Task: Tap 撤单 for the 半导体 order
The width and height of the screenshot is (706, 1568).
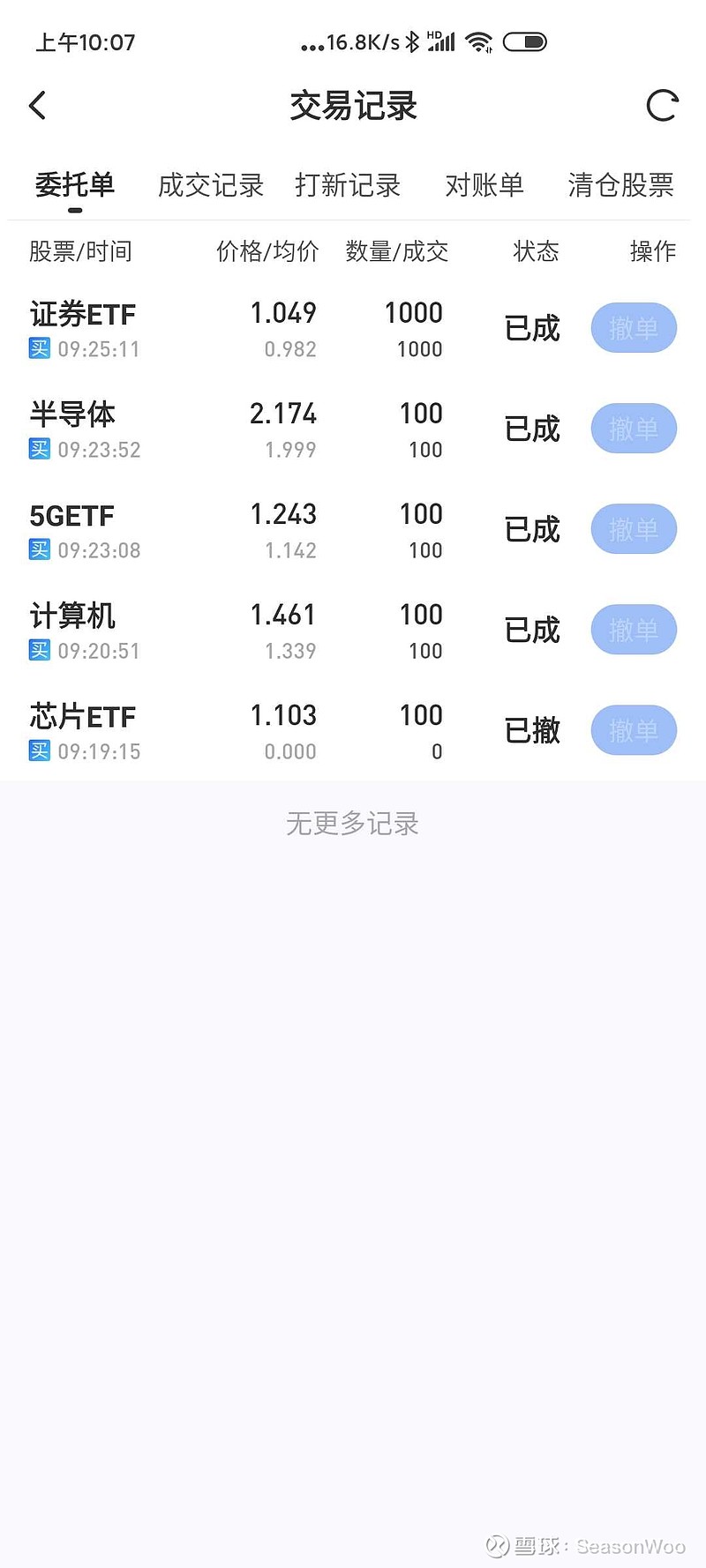Action: coord(634,429)
